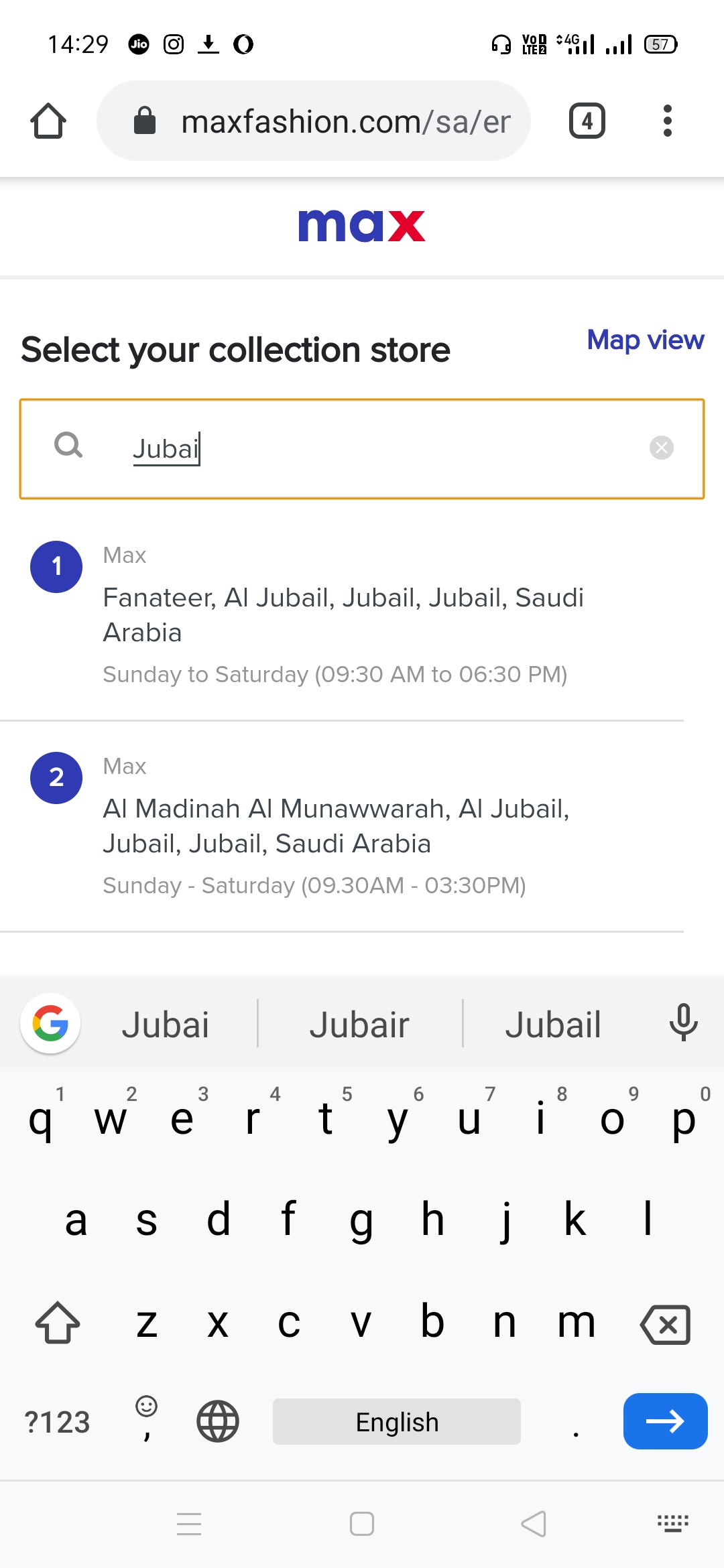The width and height of the screenshot is (724, 1568).
Task: Select the Fanateer, Al Jubail store
Action: (342, 614)
